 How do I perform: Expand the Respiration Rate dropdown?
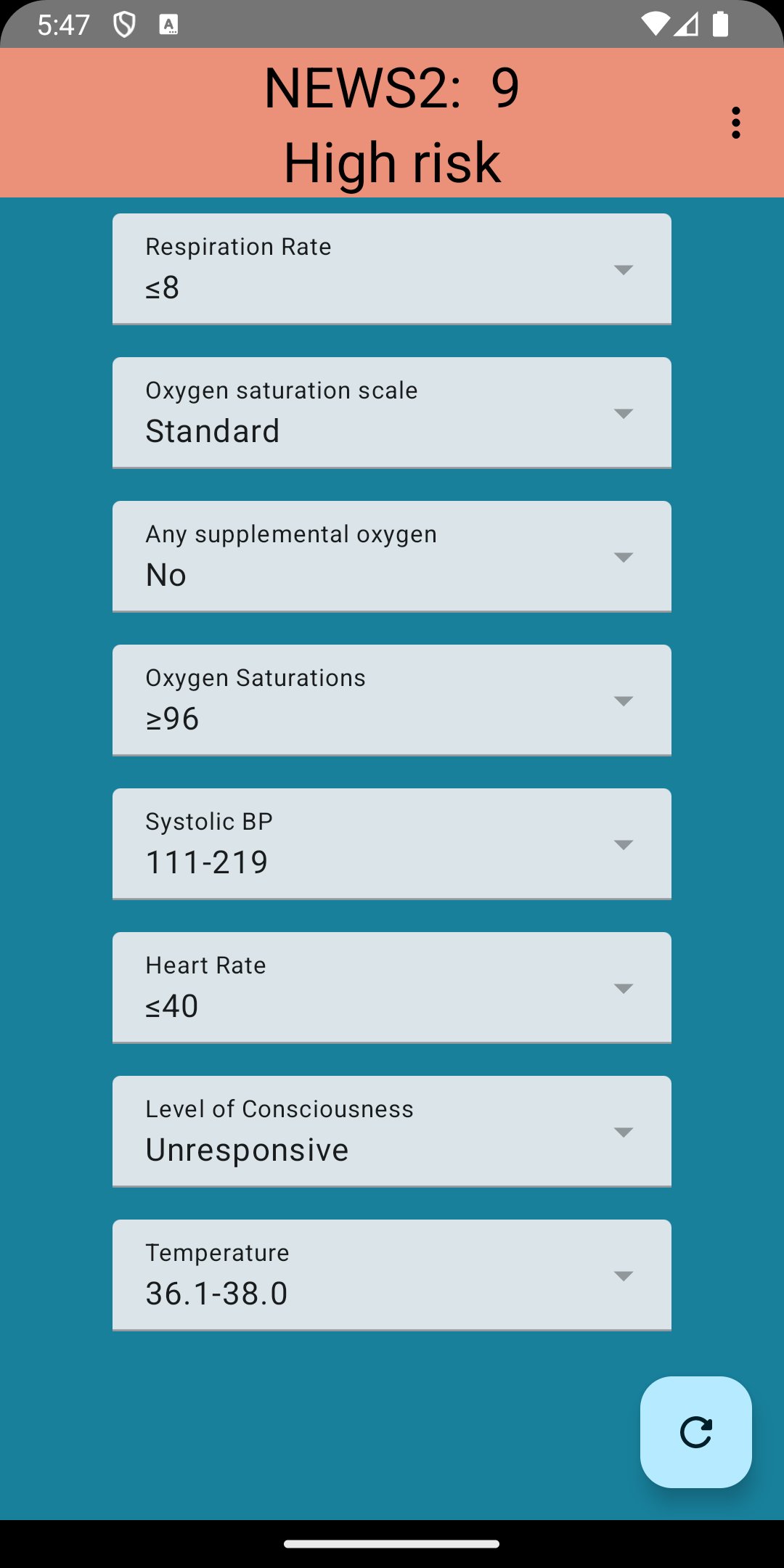click(x=392, y=269)
